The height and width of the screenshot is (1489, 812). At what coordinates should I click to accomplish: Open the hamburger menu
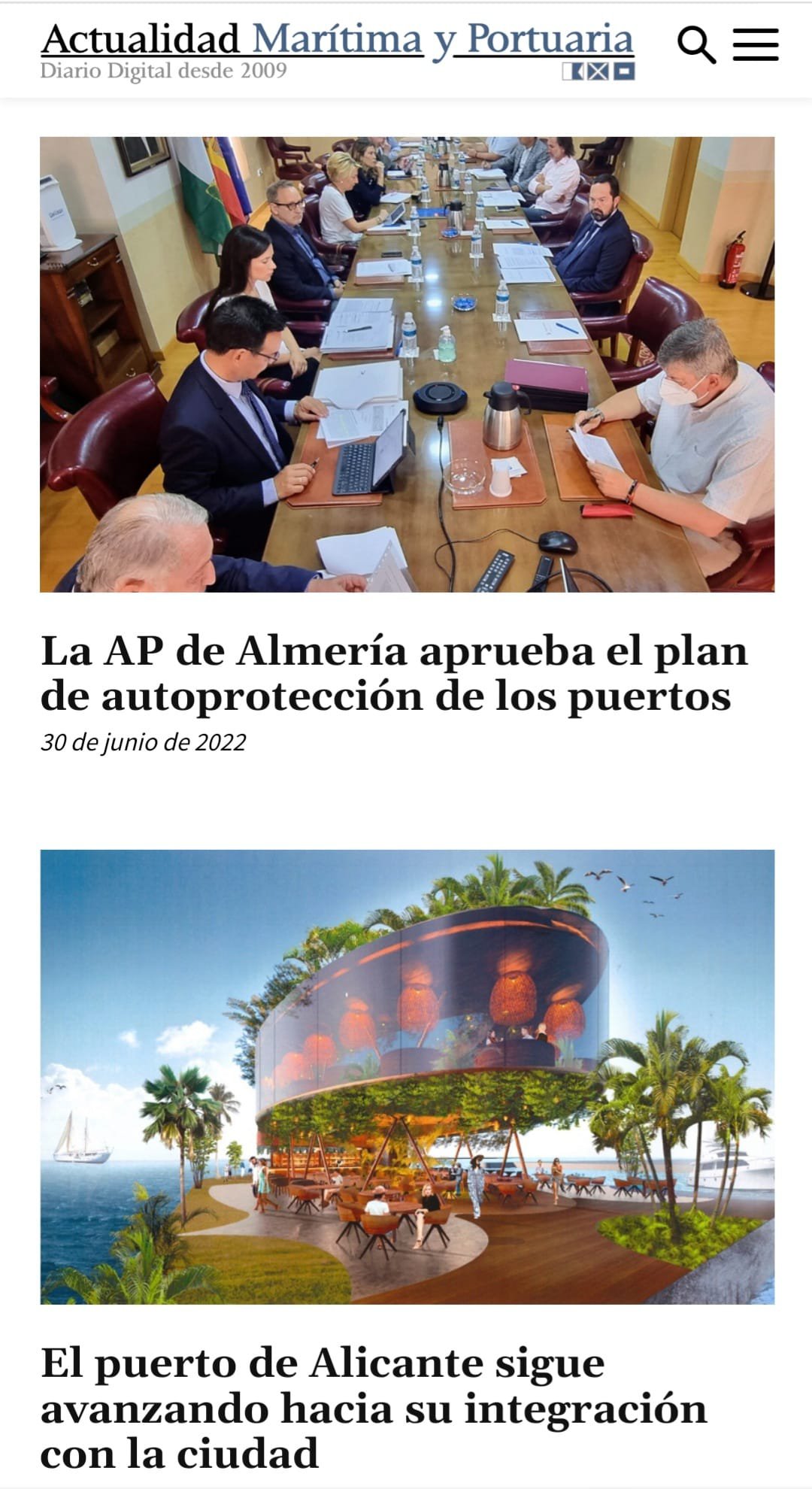(755, 45)
